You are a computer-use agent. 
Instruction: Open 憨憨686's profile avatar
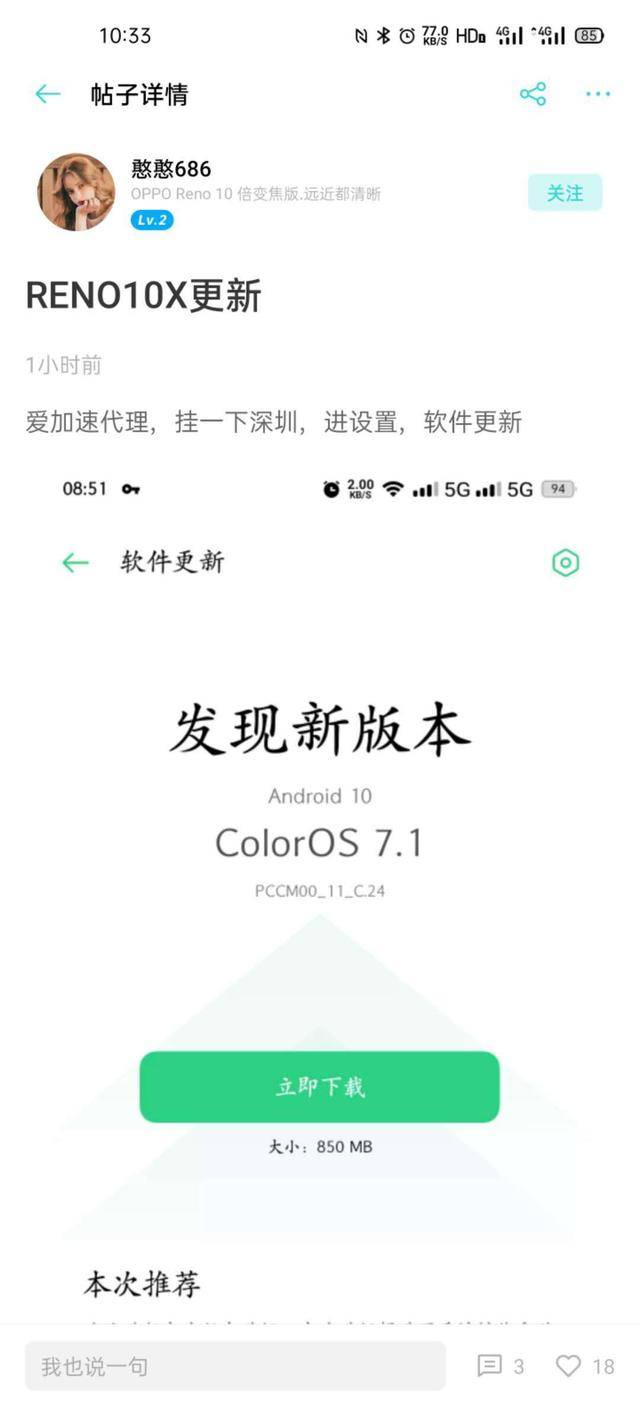(76, 192)
